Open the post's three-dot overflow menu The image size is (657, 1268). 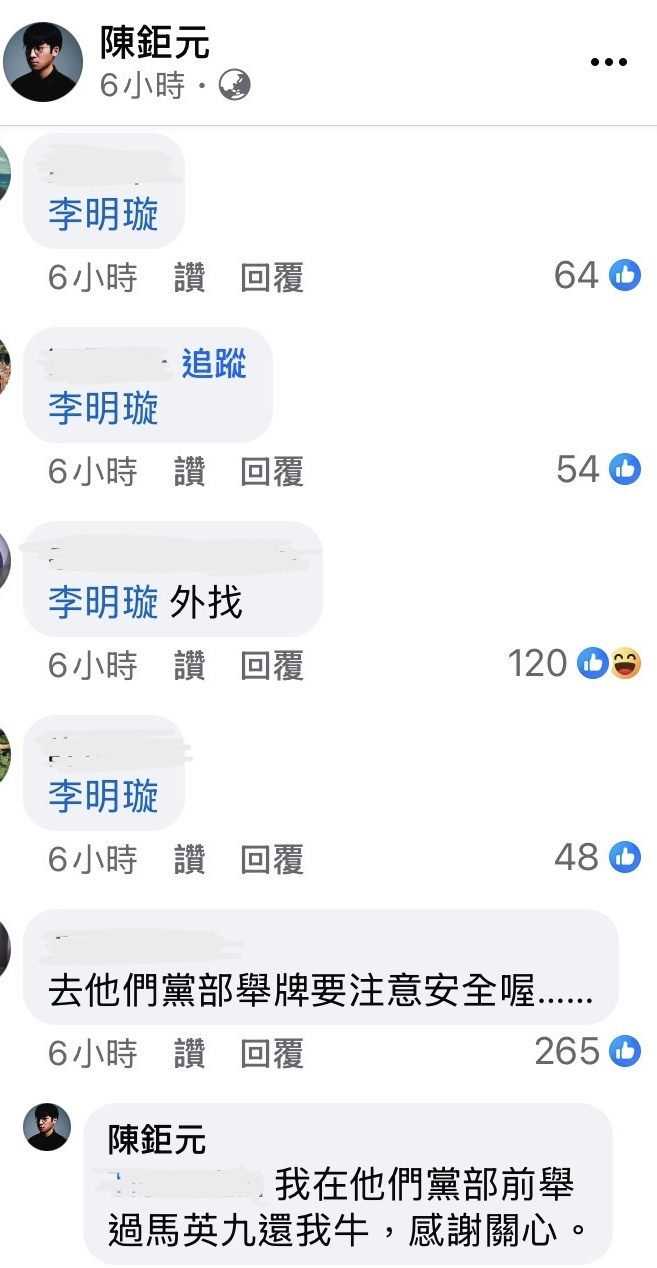608,62
